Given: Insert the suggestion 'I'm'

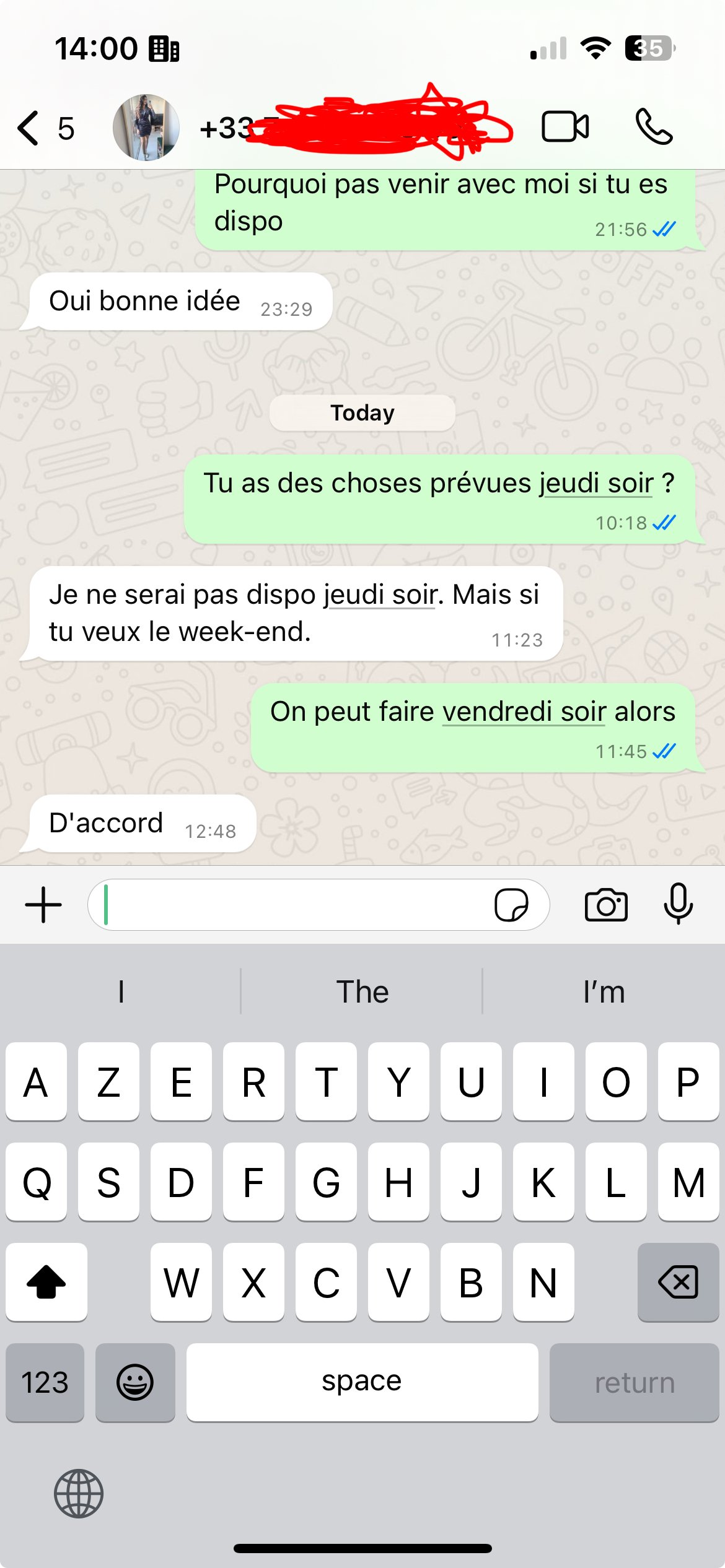Looking at the screenshot, I should coord(604,991).
